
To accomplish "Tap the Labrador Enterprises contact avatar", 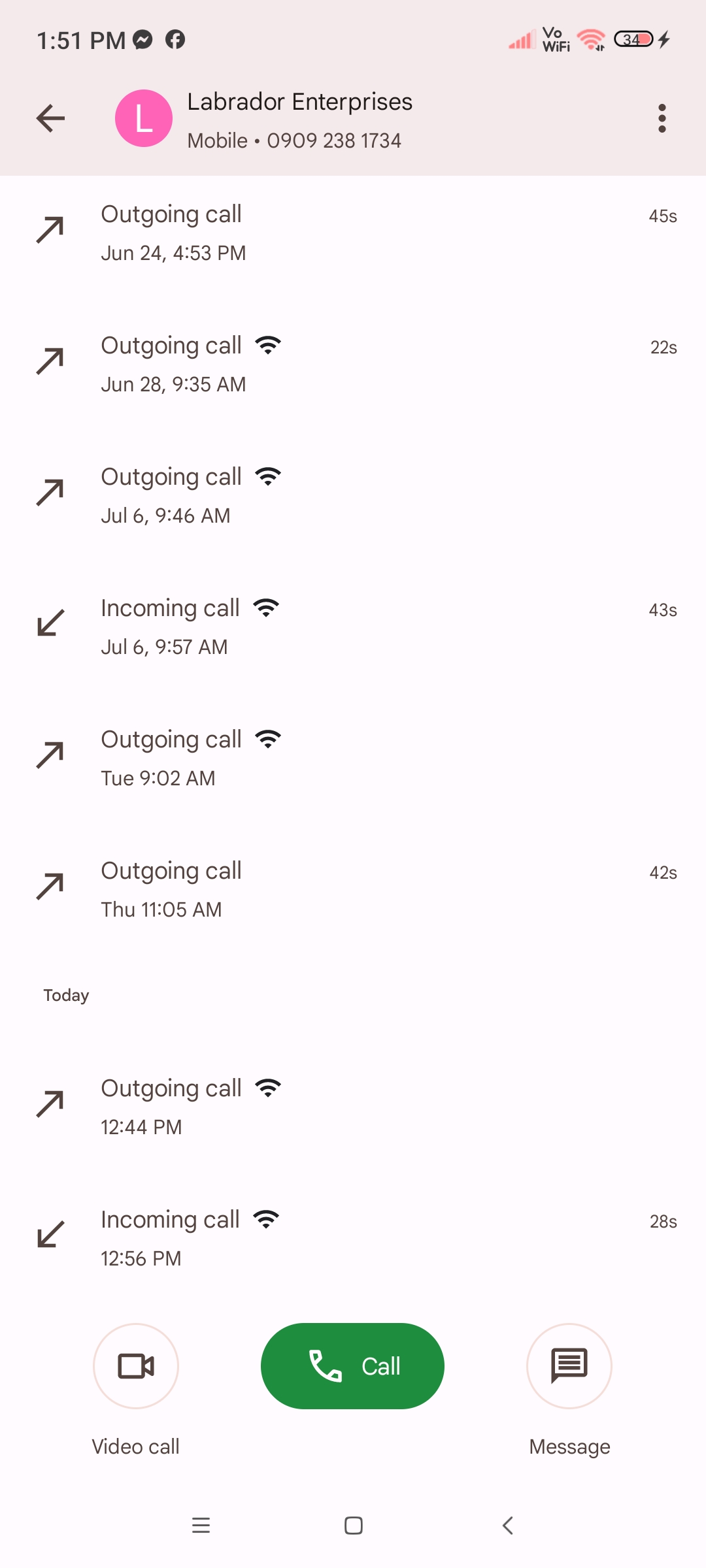I will pyautogui.click(x=144, y=118).
